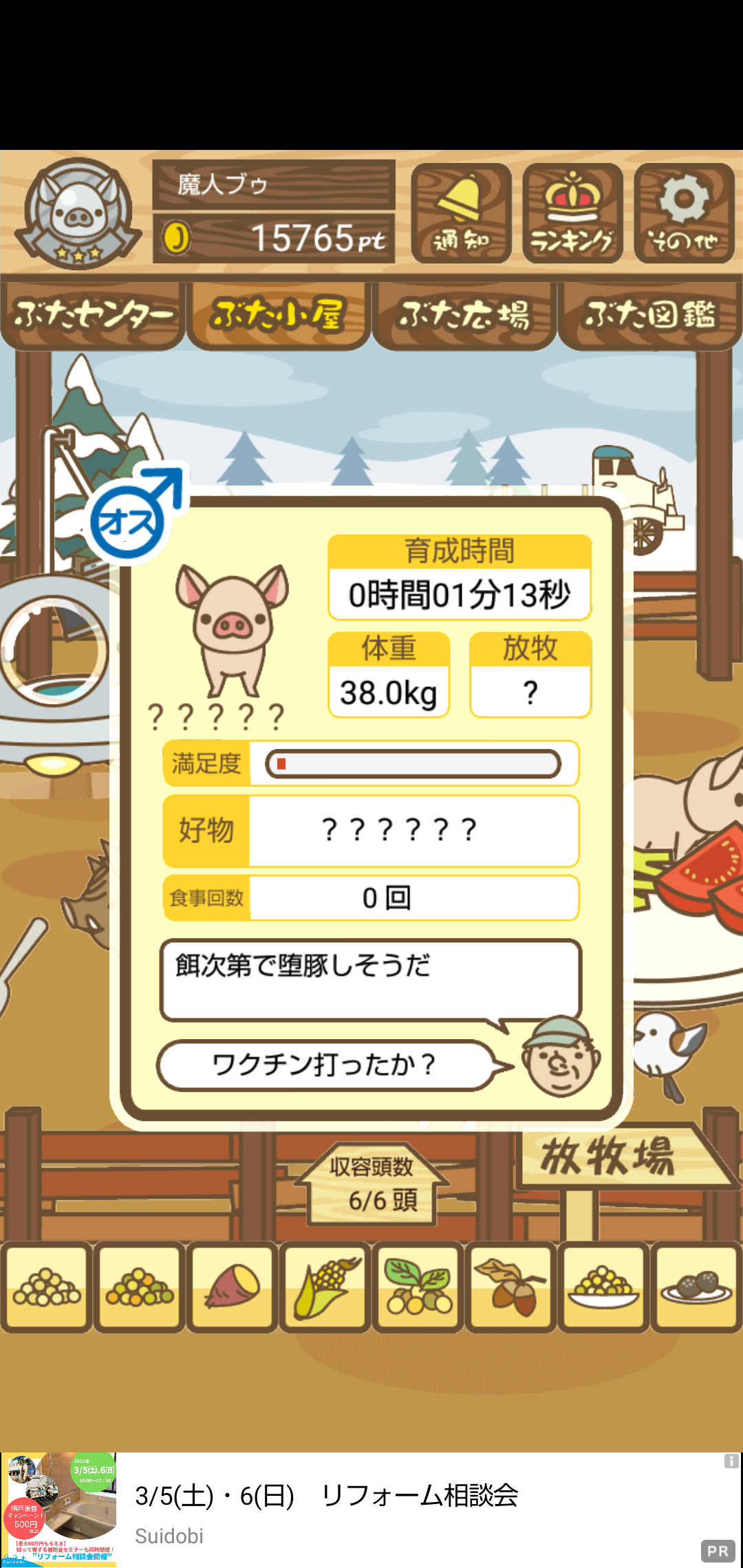Pick the bowl of yellow beans feed
Viewport: 743px width, 1568px height.
point(604,1287)
